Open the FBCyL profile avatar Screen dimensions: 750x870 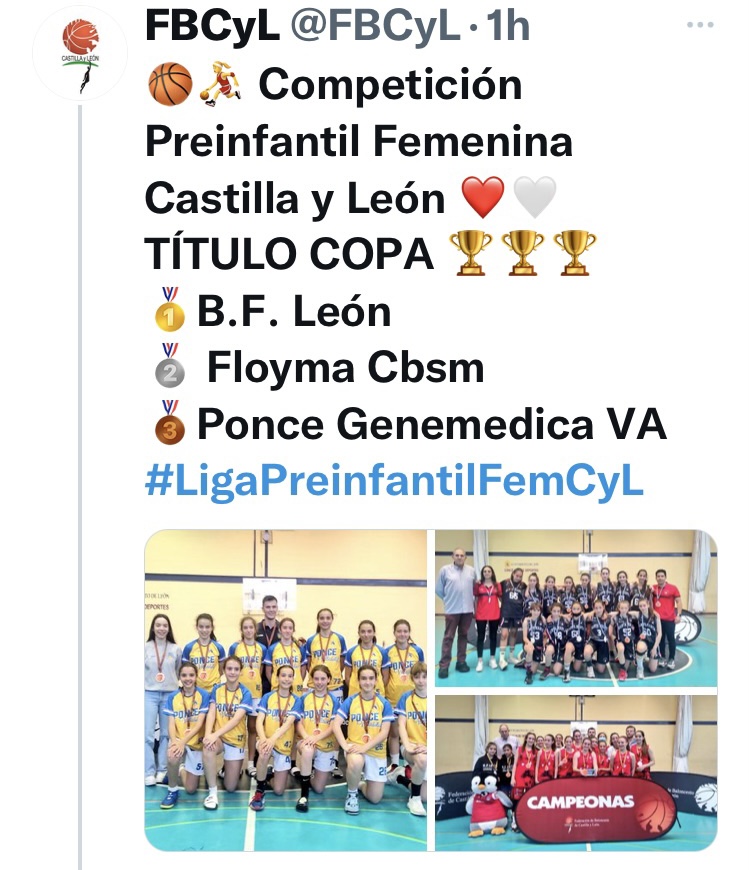[x=80, y=53]
